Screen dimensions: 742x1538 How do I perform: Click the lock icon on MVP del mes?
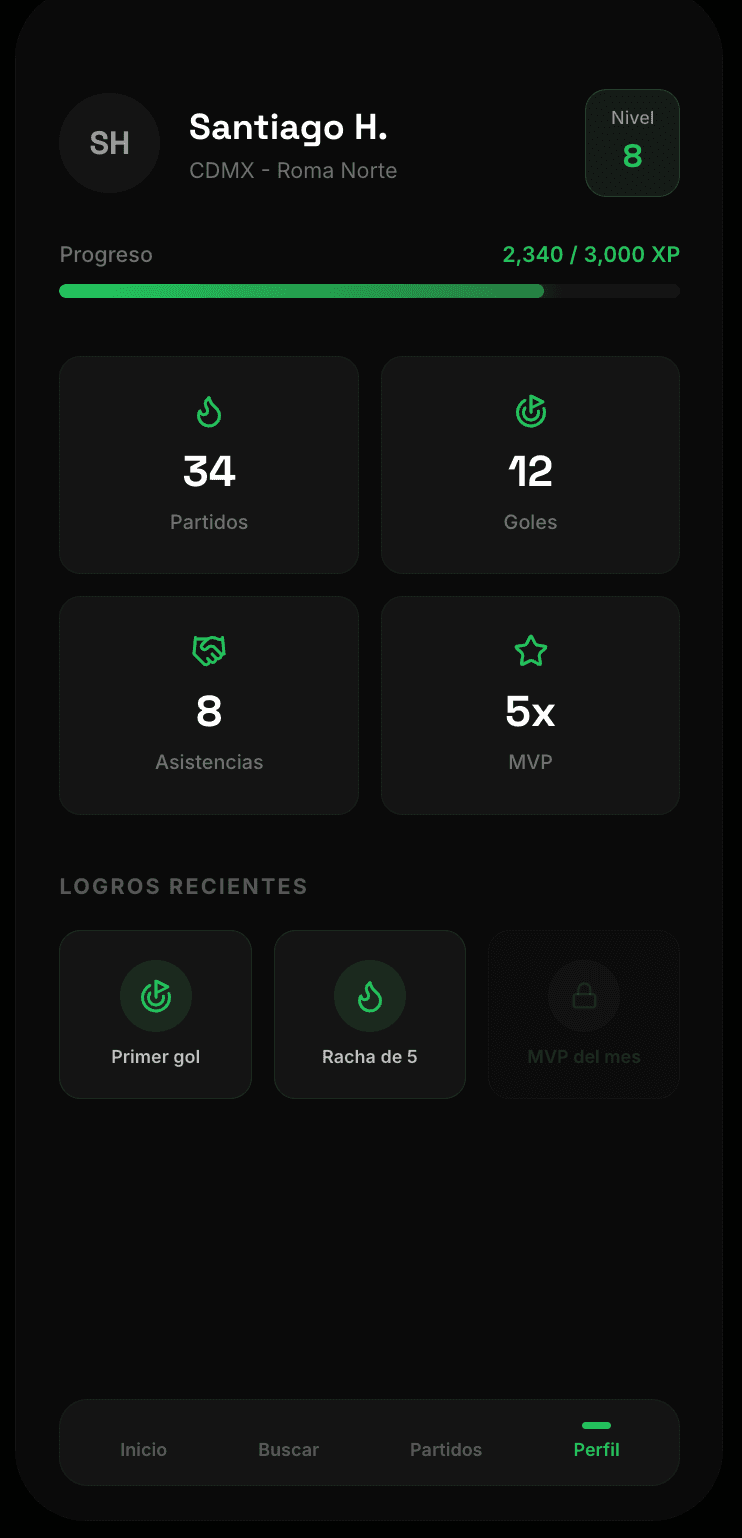point(583,995)
